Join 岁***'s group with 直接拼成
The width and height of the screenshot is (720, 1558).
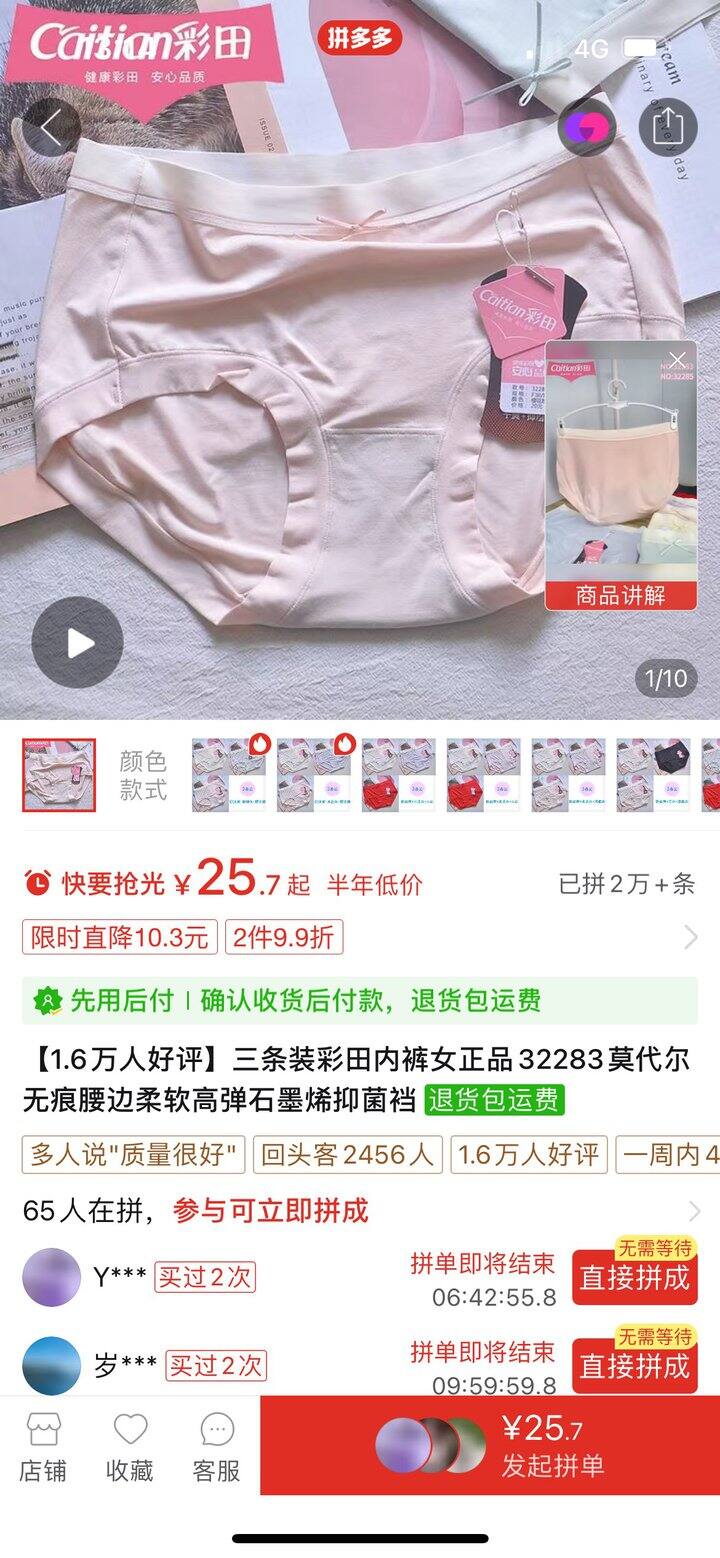(x=634, y=1365)
